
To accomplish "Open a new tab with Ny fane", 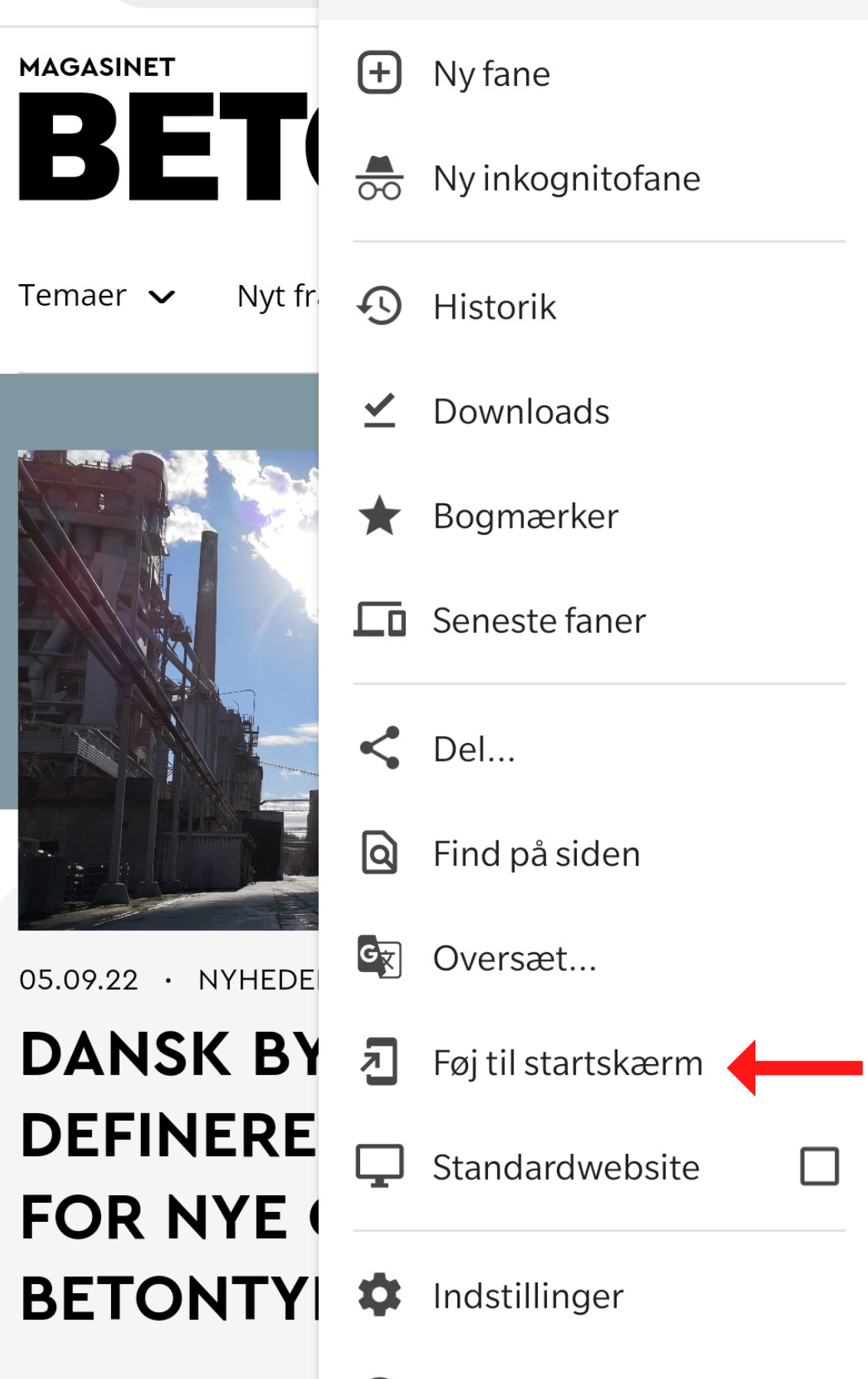I will tap(491, 74).
